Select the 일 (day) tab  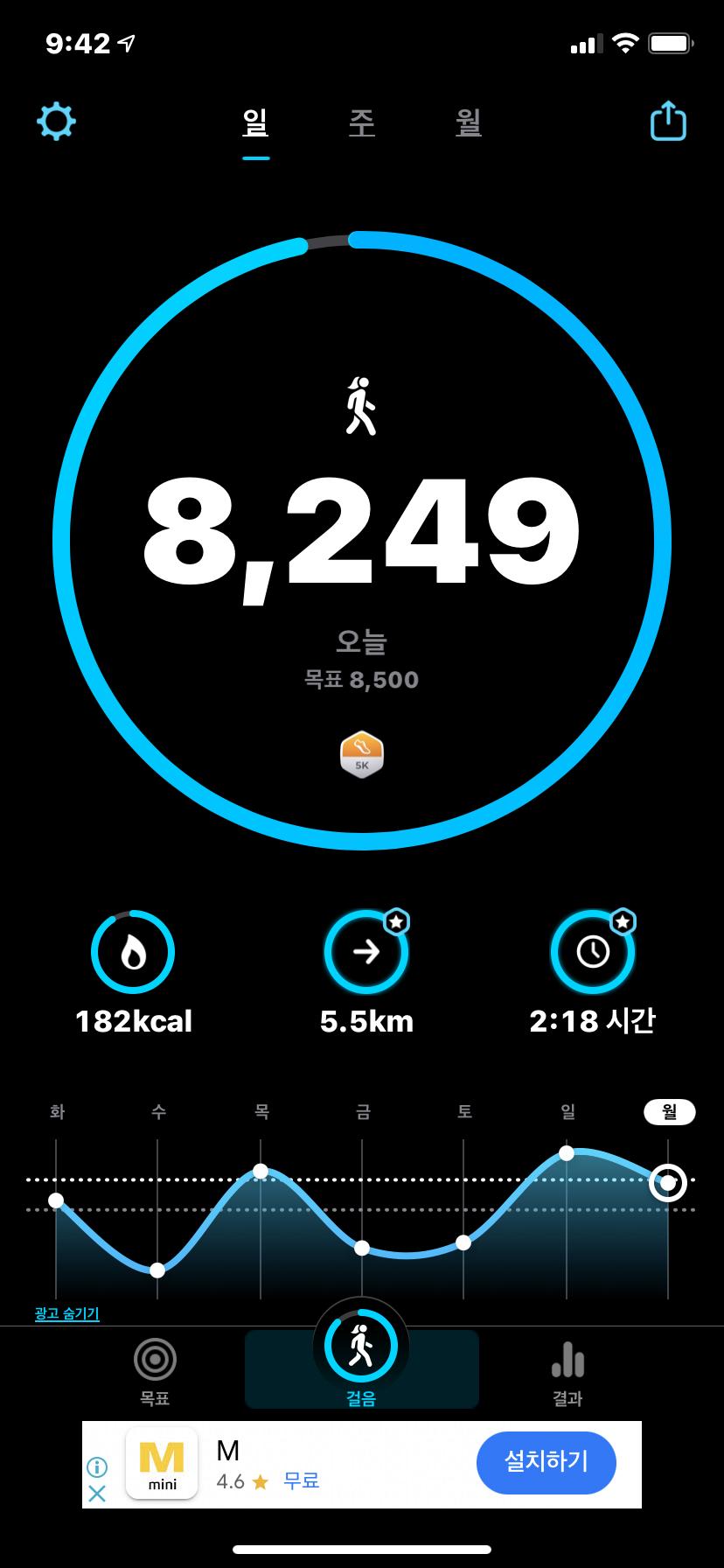pyautogui.click(x=255, y=122)
